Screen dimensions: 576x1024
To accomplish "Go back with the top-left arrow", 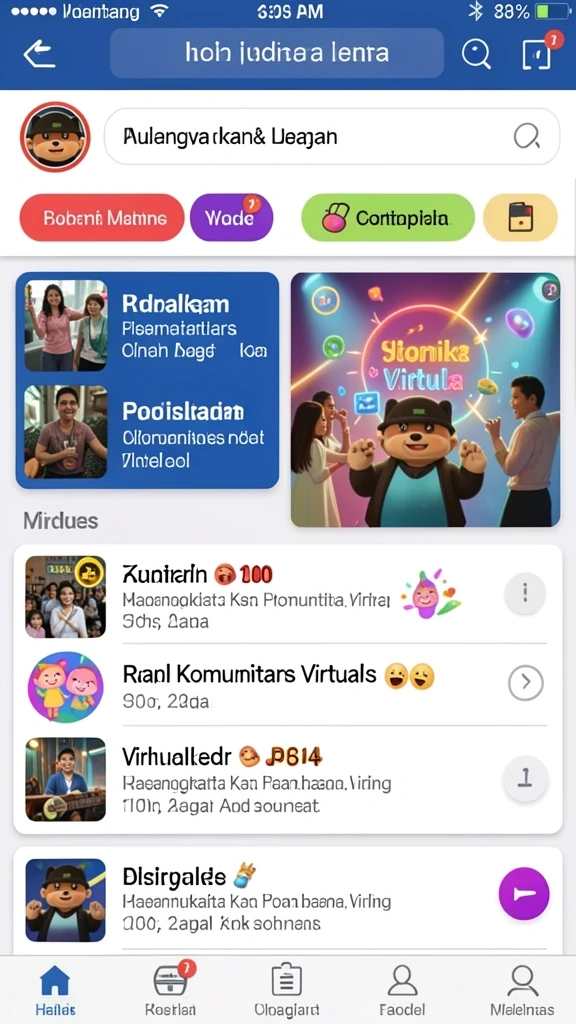I will [x=39, y=54].
